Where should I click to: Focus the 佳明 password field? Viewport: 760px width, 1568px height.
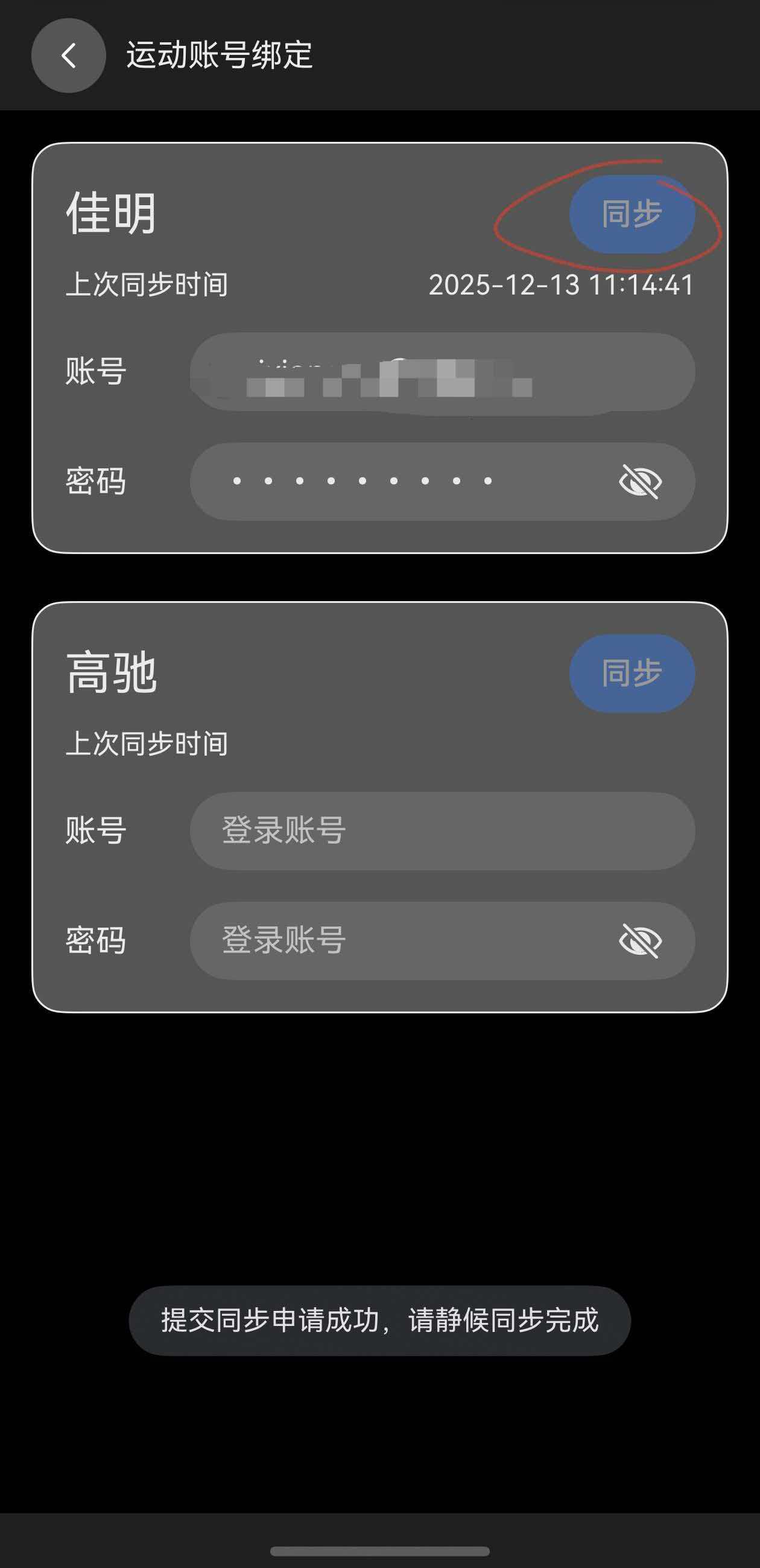point(402,482)
